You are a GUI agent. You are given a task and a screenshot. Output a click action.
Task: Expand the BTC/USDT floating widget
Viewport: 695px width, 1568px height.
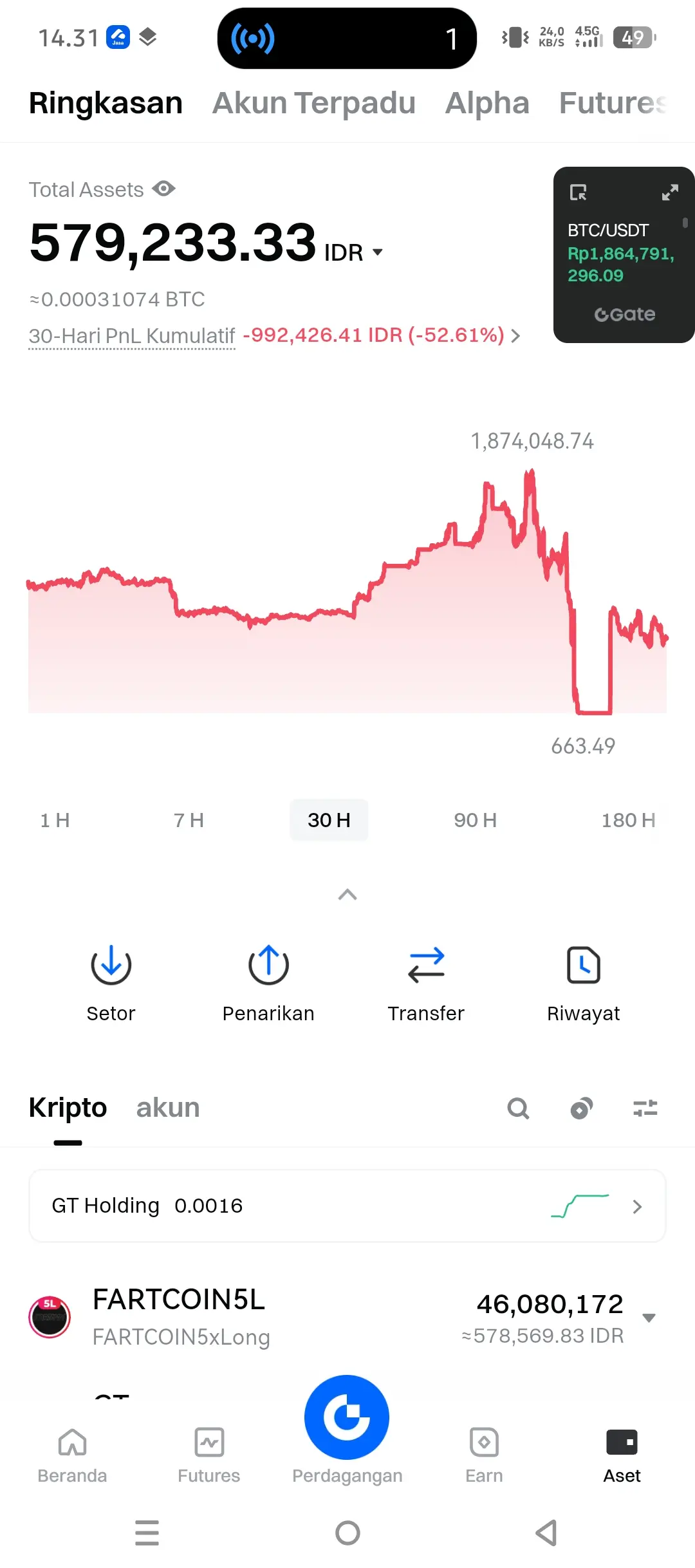670,192
